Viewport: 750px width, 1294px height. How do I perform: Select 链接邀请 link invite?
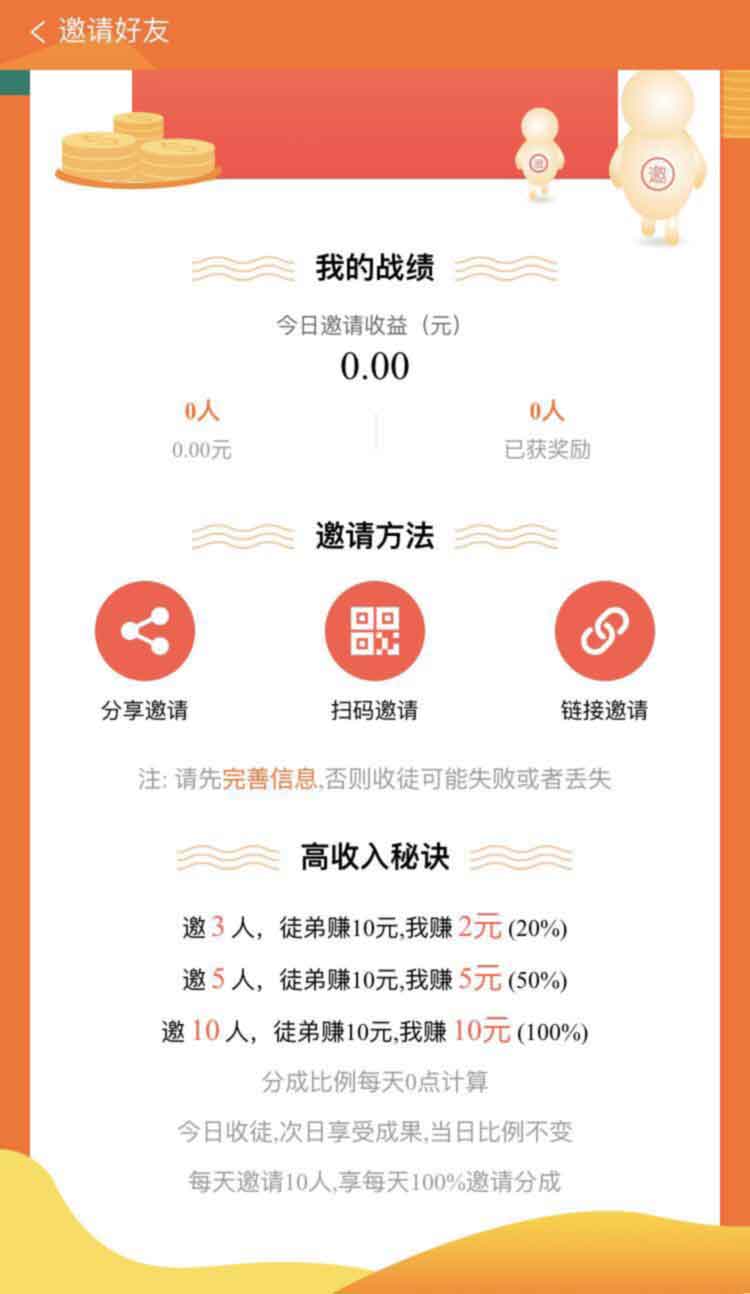[x=605, y=631]
